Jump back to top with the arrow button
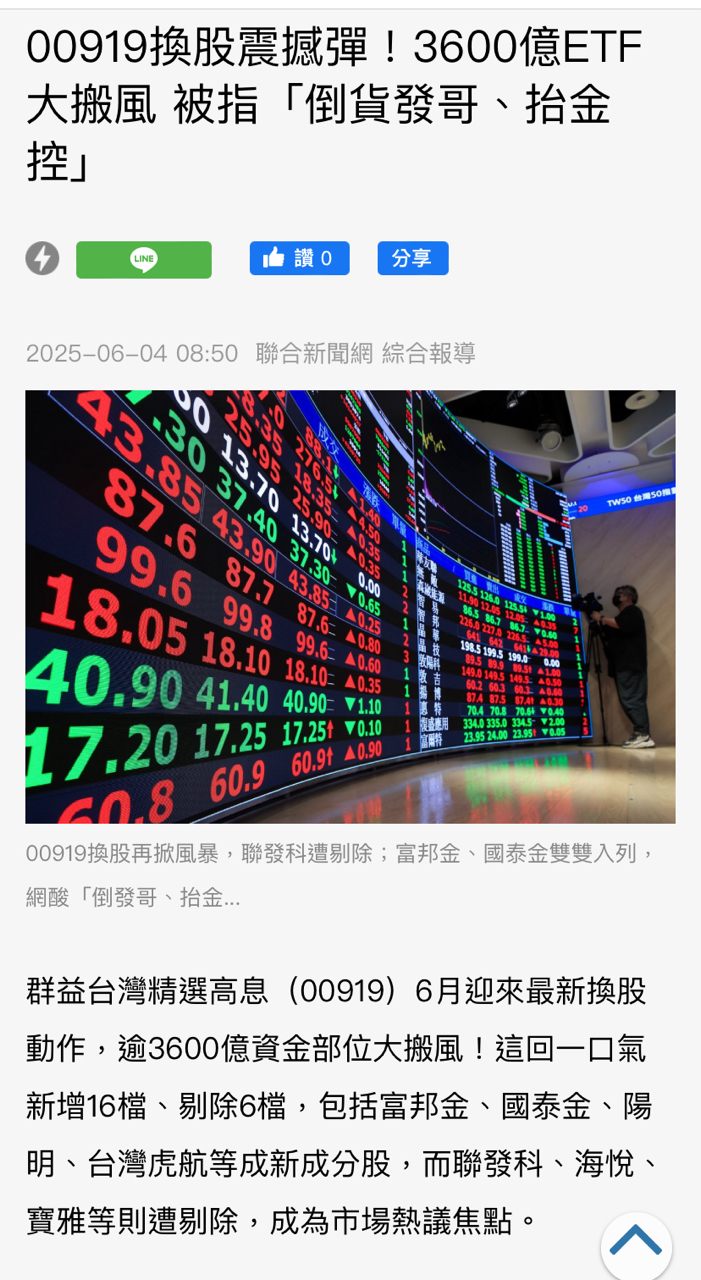Viewport: 701px width, 1280px height. pyautogui.click(x=636, y=1243)
